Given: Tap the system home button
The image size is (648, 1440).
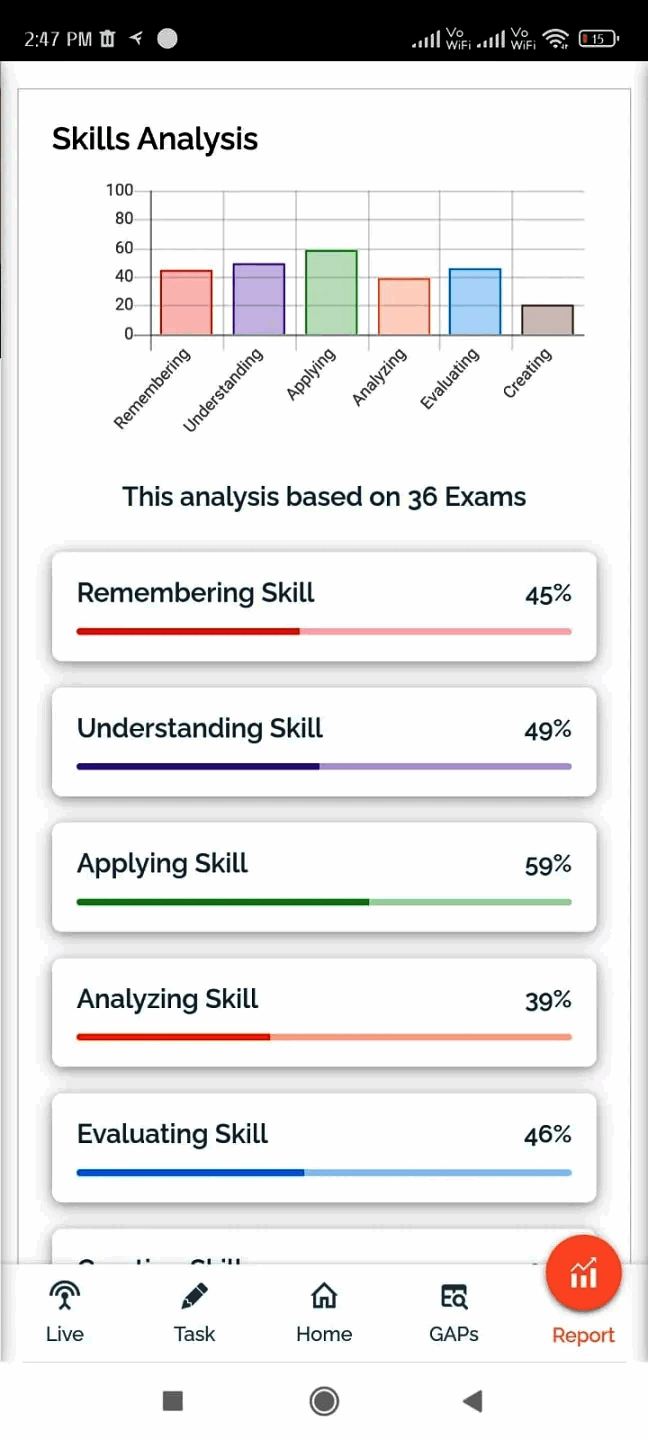Looking at the screenshot, I should pos(324,1401).
